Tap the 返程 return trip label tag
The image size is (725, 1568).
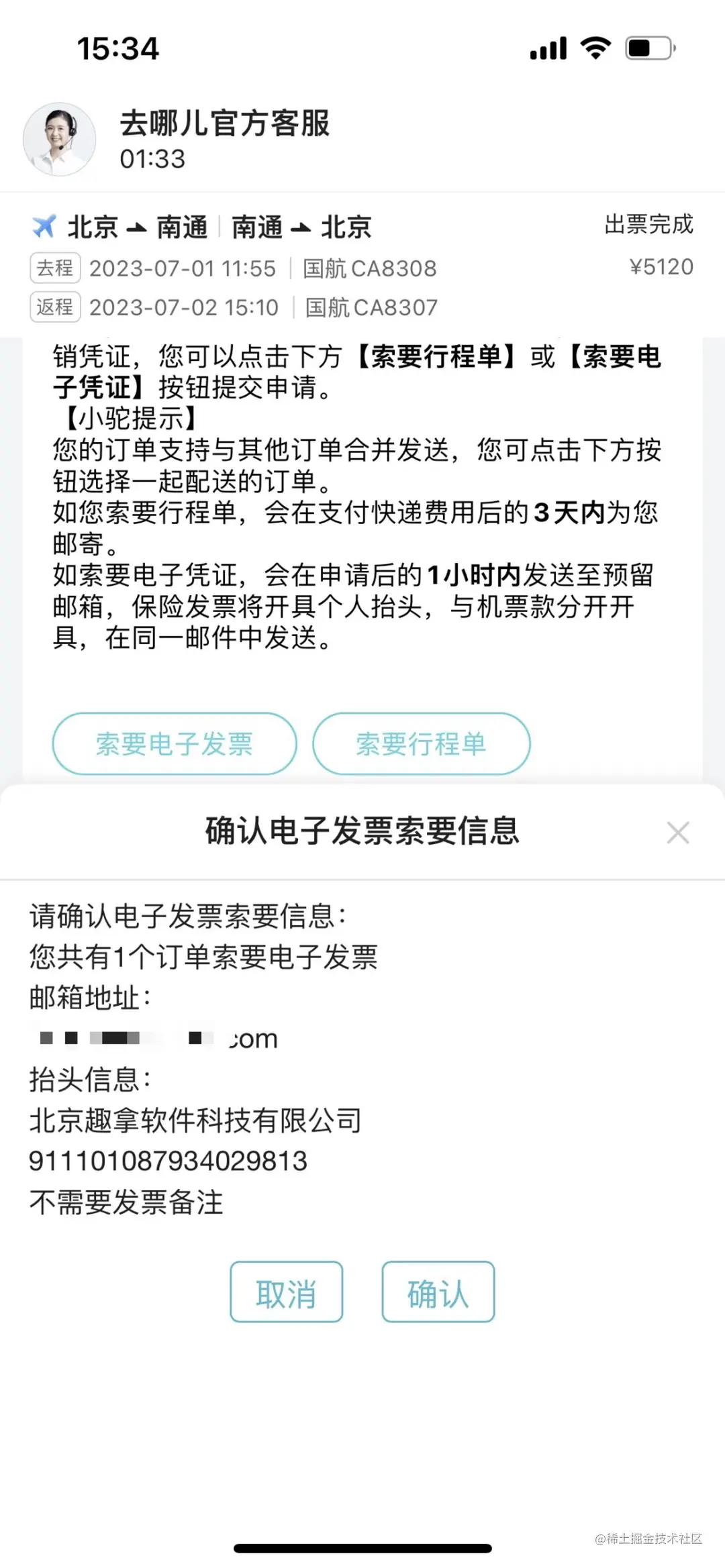(56, 308)
